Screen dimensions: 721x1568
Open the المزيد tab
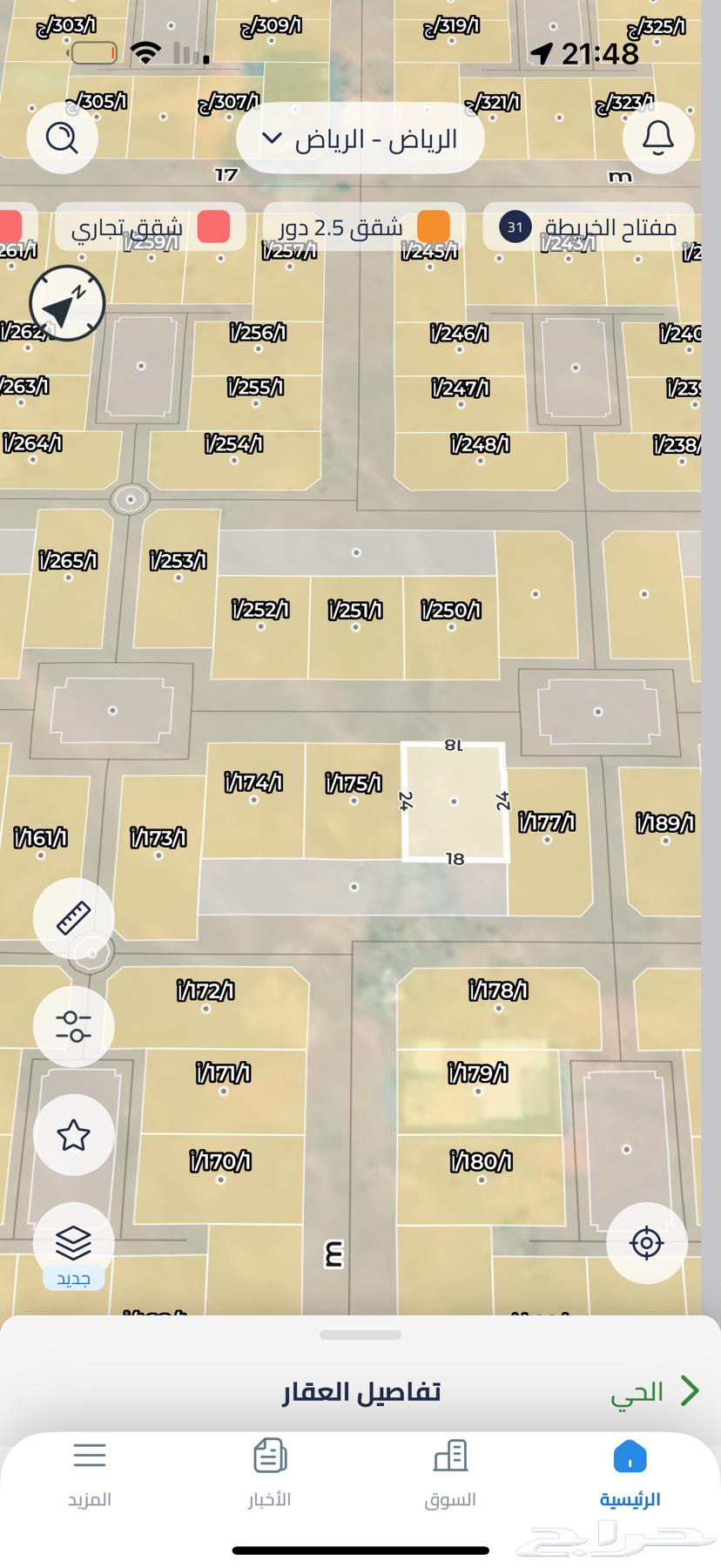tap(90, 1474)
